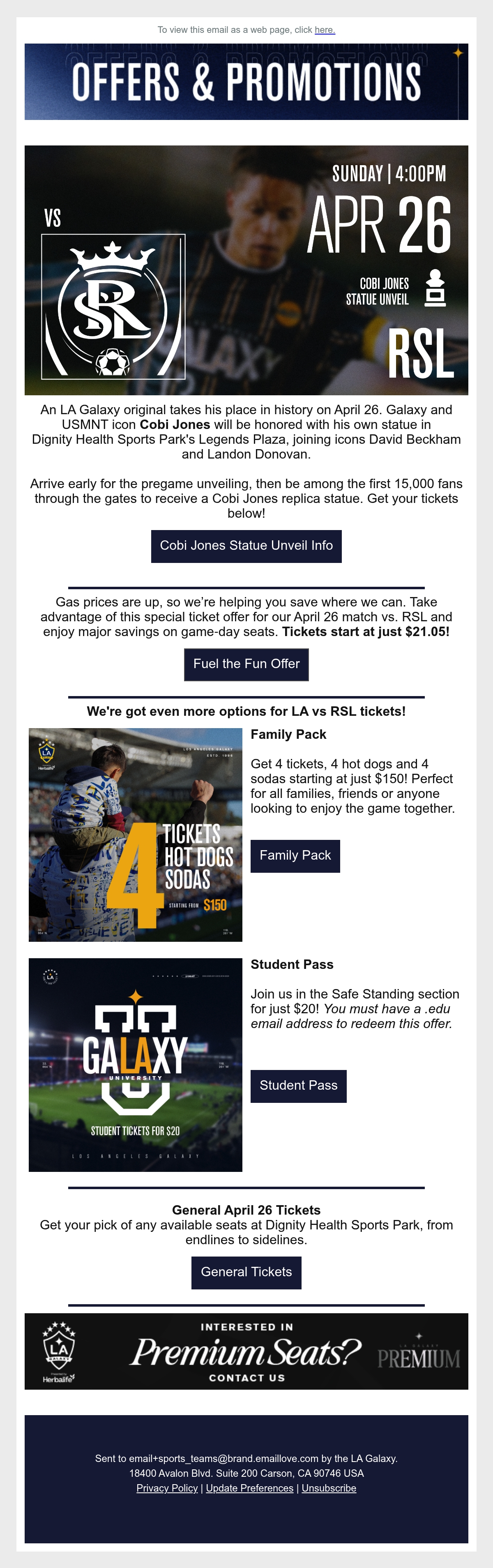Screen dimensions: 493x1568
Task: Open the Student Pass offer button
Action: tap(298, 1086)
